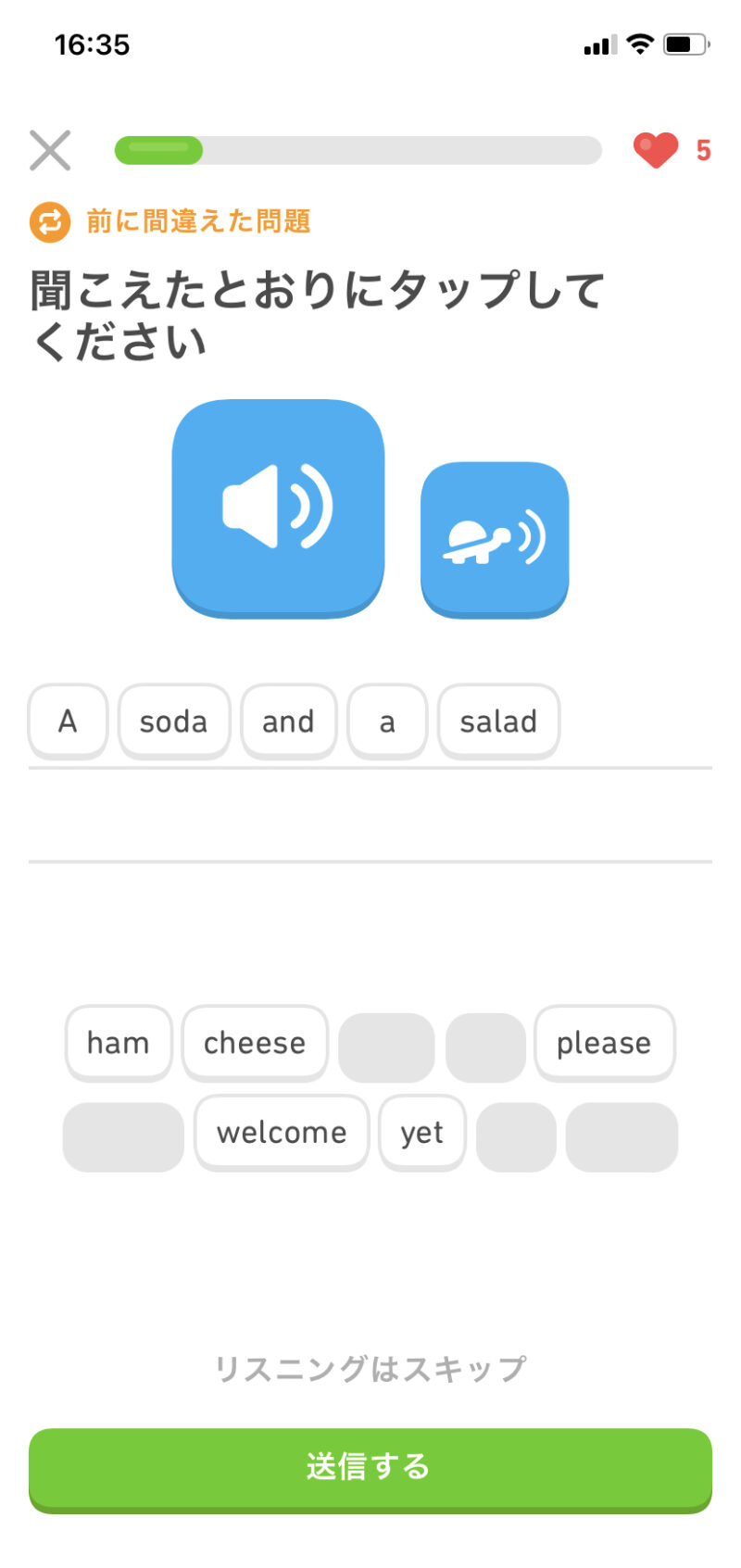
Task: Play the audio at normal speed
Action: click(x=278, y=508)
